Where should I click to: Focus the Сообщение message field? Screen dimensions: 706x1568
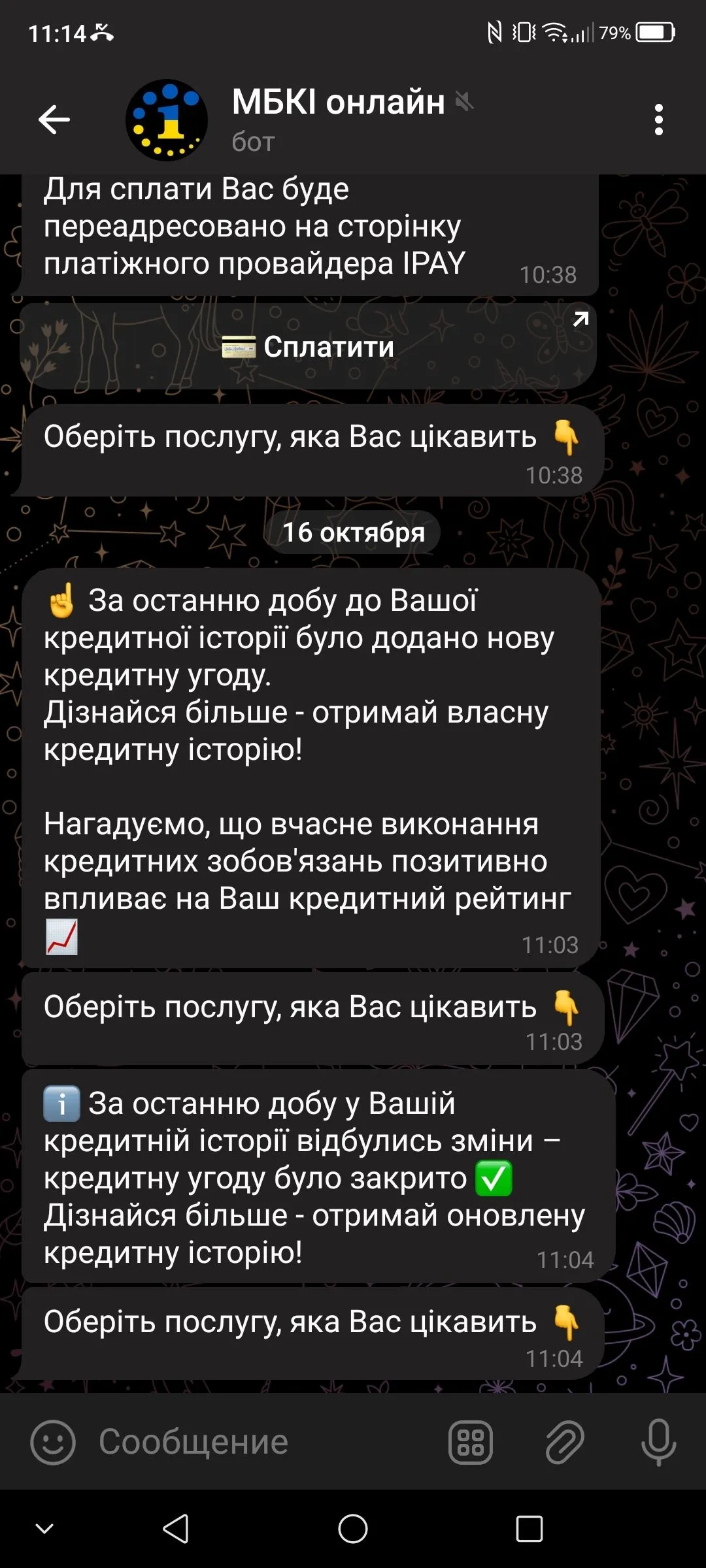(x=261, y=1442)
